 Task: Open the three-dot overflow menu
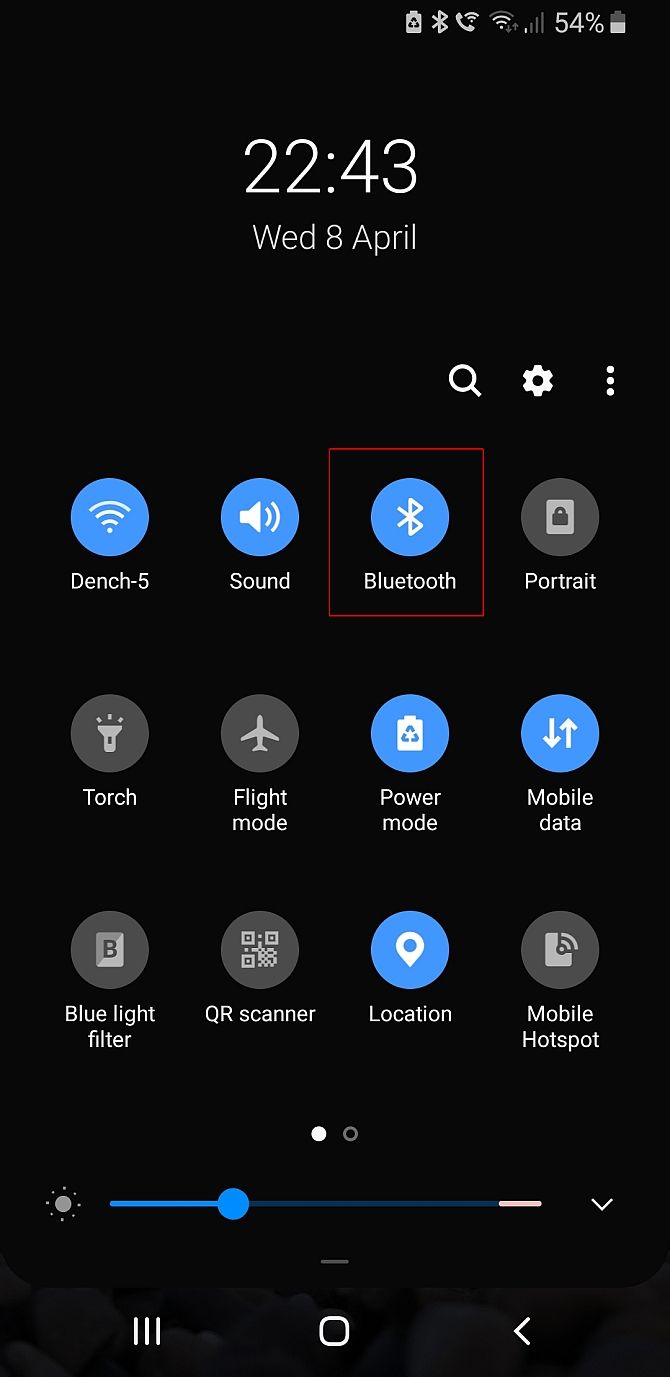coord(610,381)
